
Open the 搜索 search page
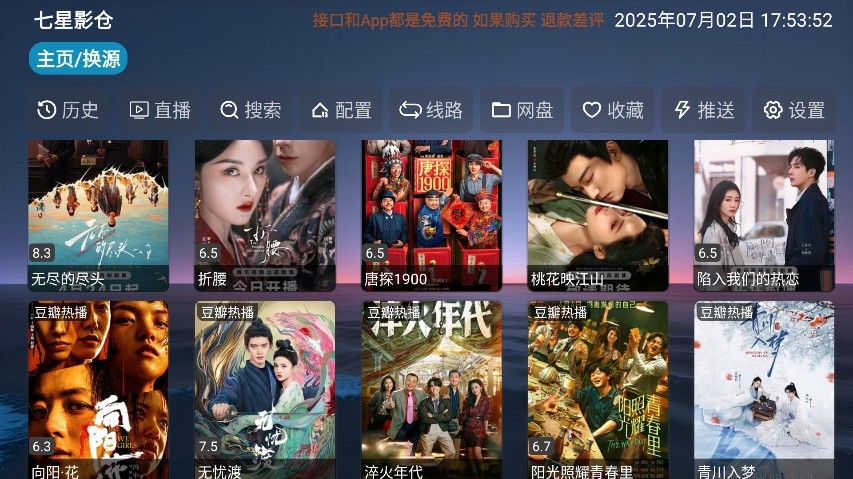click(250, 110)
